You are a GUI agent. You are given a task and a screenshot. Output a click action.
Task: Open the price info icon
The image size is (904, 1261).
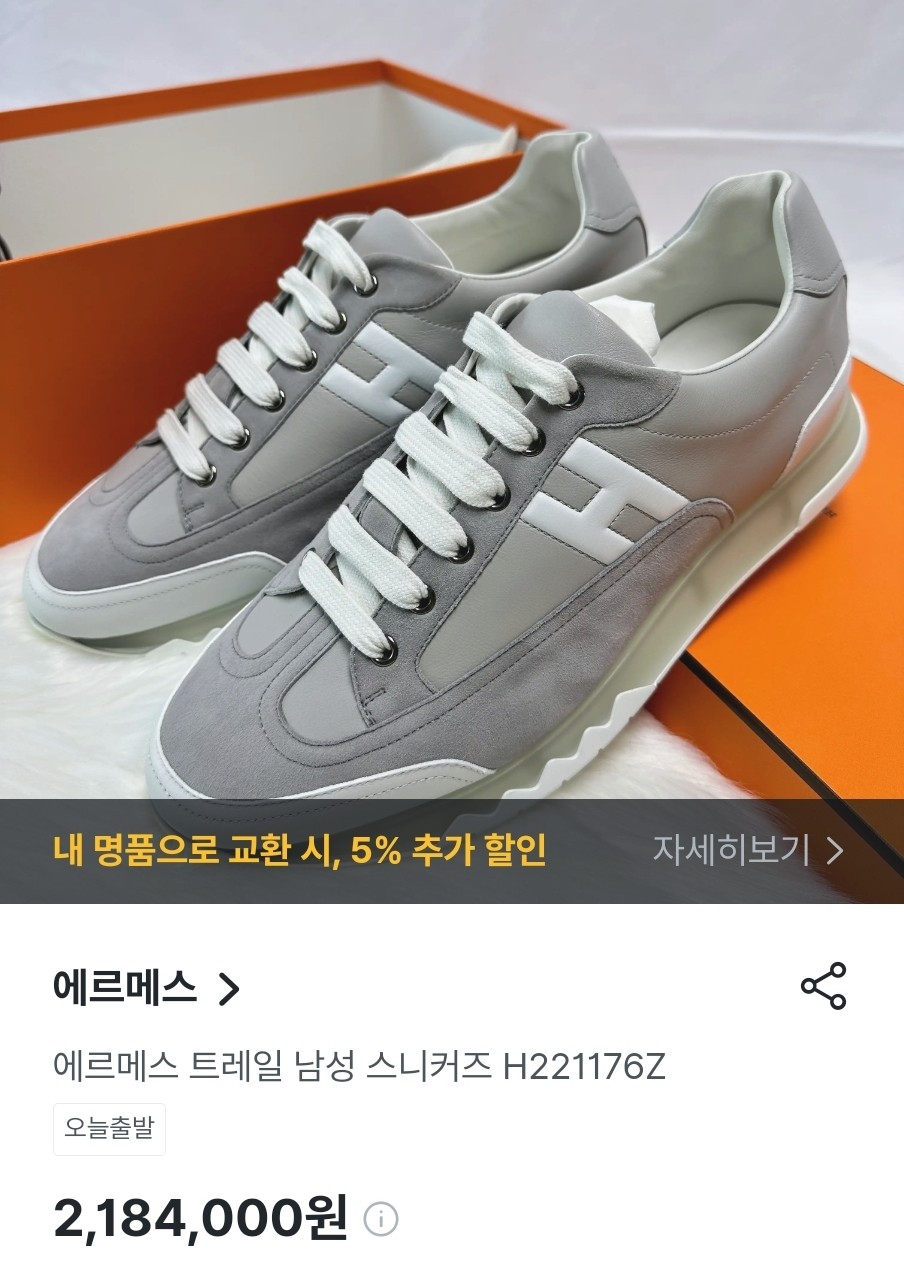coord(380,1219)
